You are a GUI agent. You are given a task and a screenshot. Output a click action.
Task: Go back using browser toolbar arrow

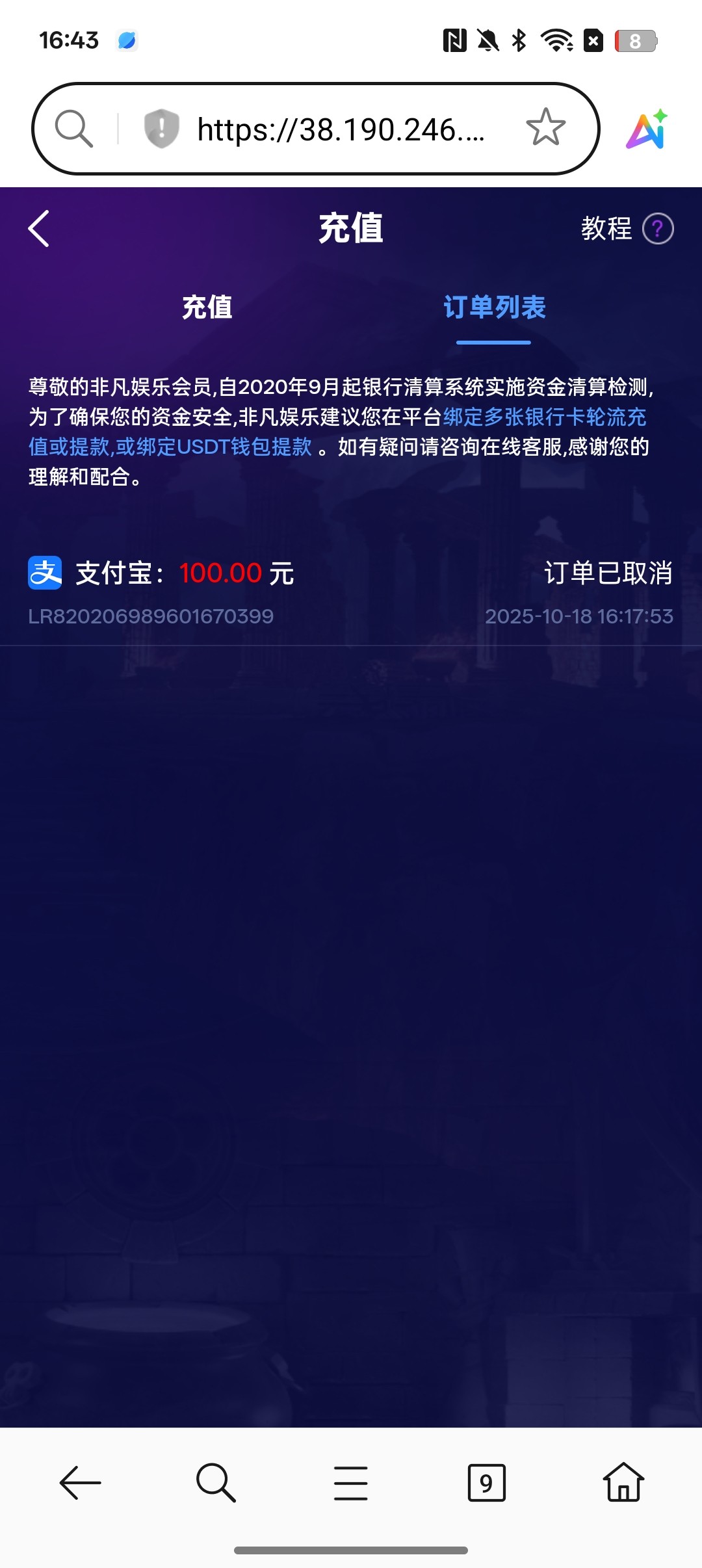point(80,1483)
